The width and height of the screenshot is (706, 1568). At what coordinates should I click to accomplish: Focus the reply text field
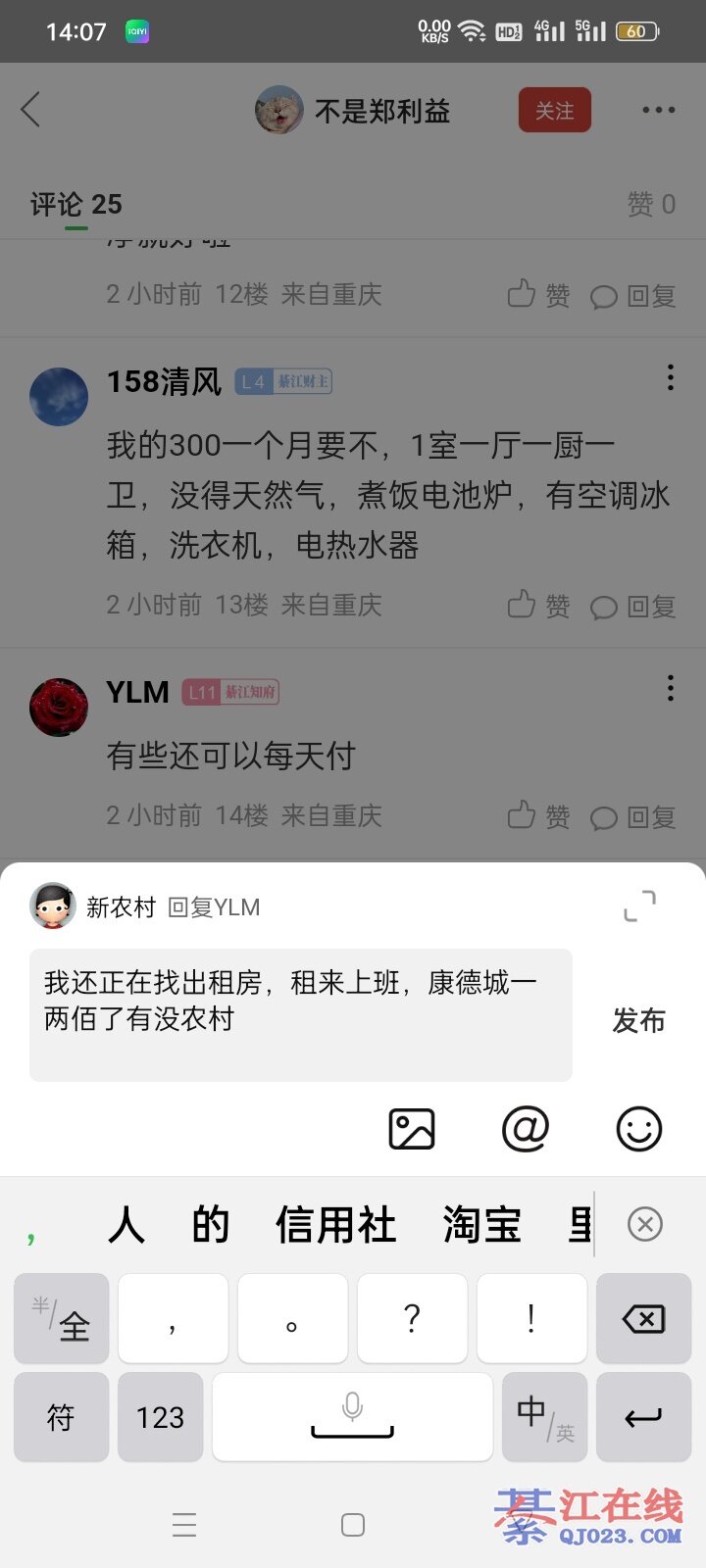(x=300, y=1015)
